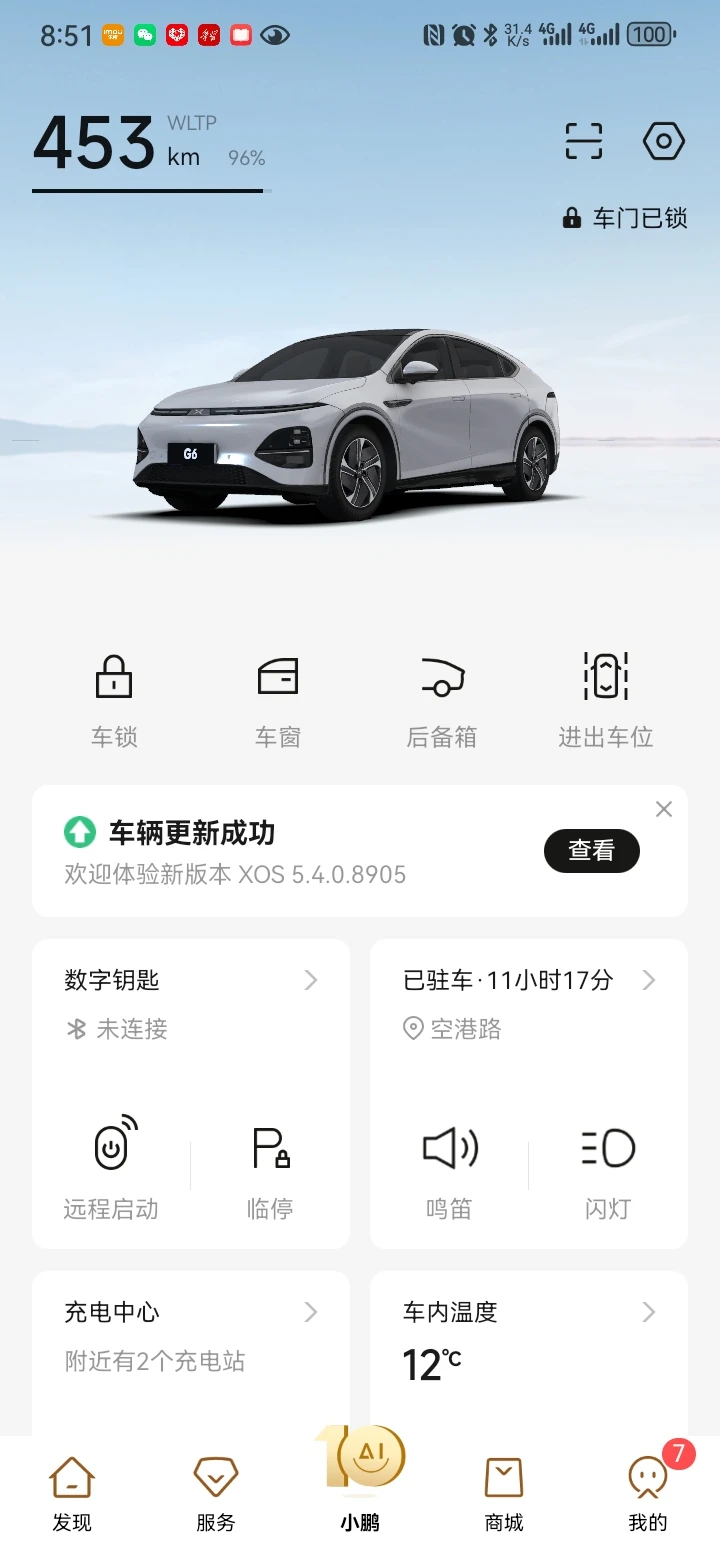Switch to the 服务 tab
The width and height of the screenshot is (720, 1560).
coord(215,1495)
